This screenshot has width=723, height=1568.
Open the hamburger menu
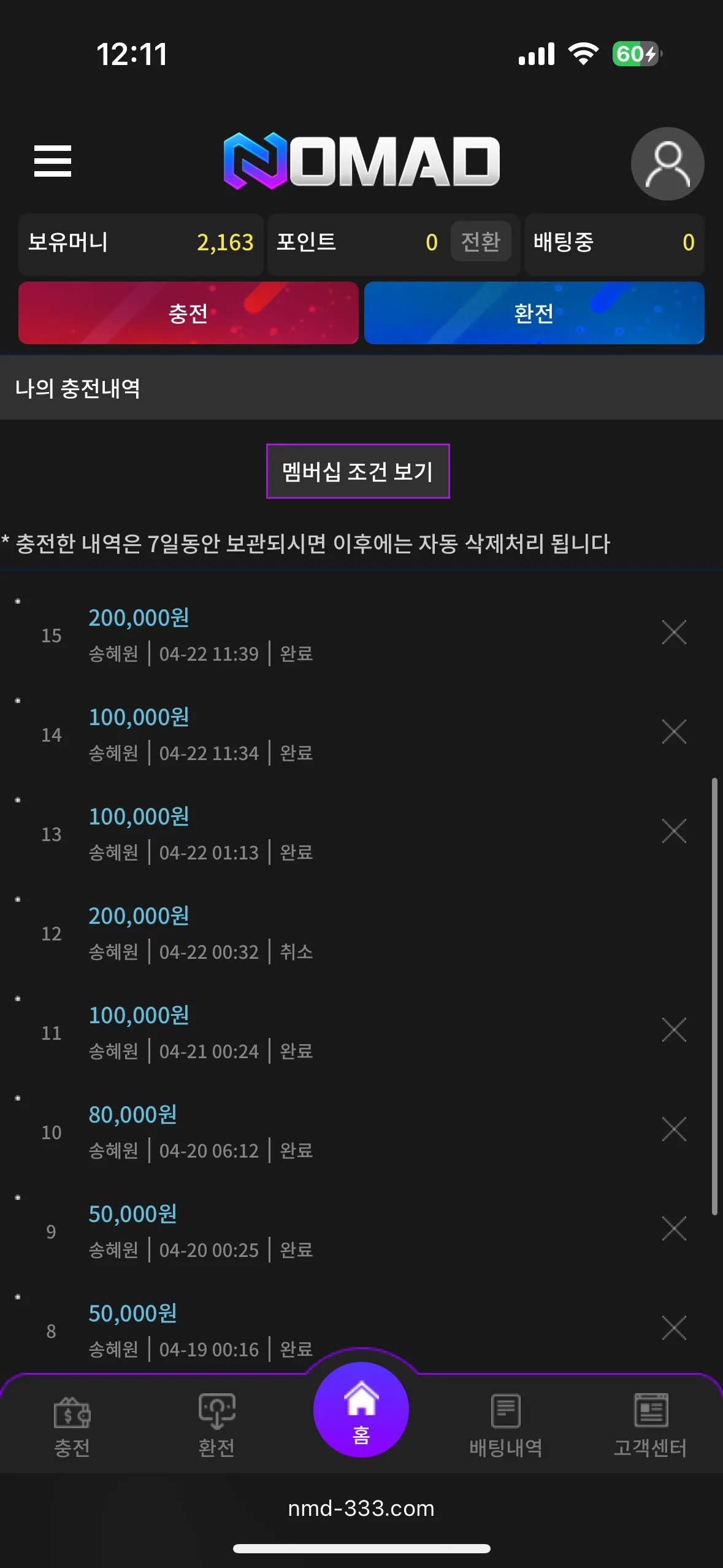pyautogui.click(x=53, y=161)
